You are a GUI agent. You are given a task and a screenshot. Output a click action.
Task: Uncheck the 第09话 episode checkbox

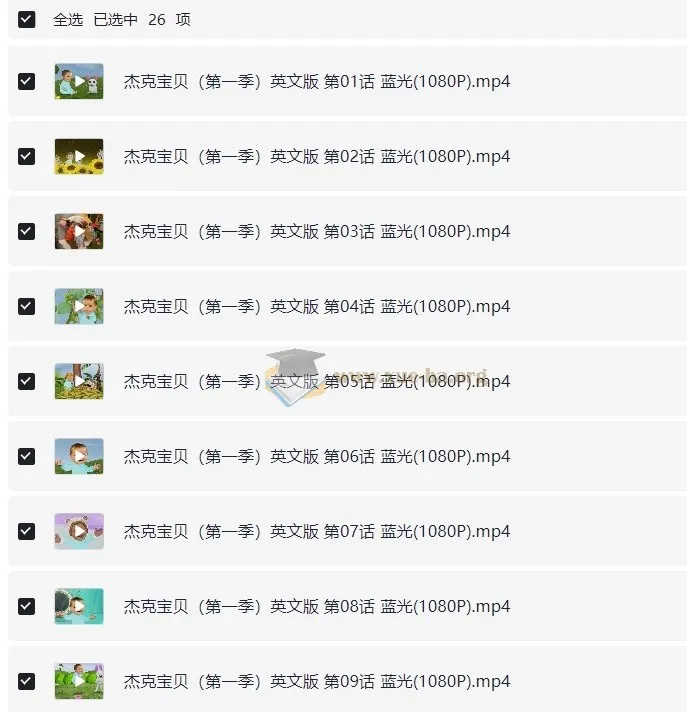[27, 681]
